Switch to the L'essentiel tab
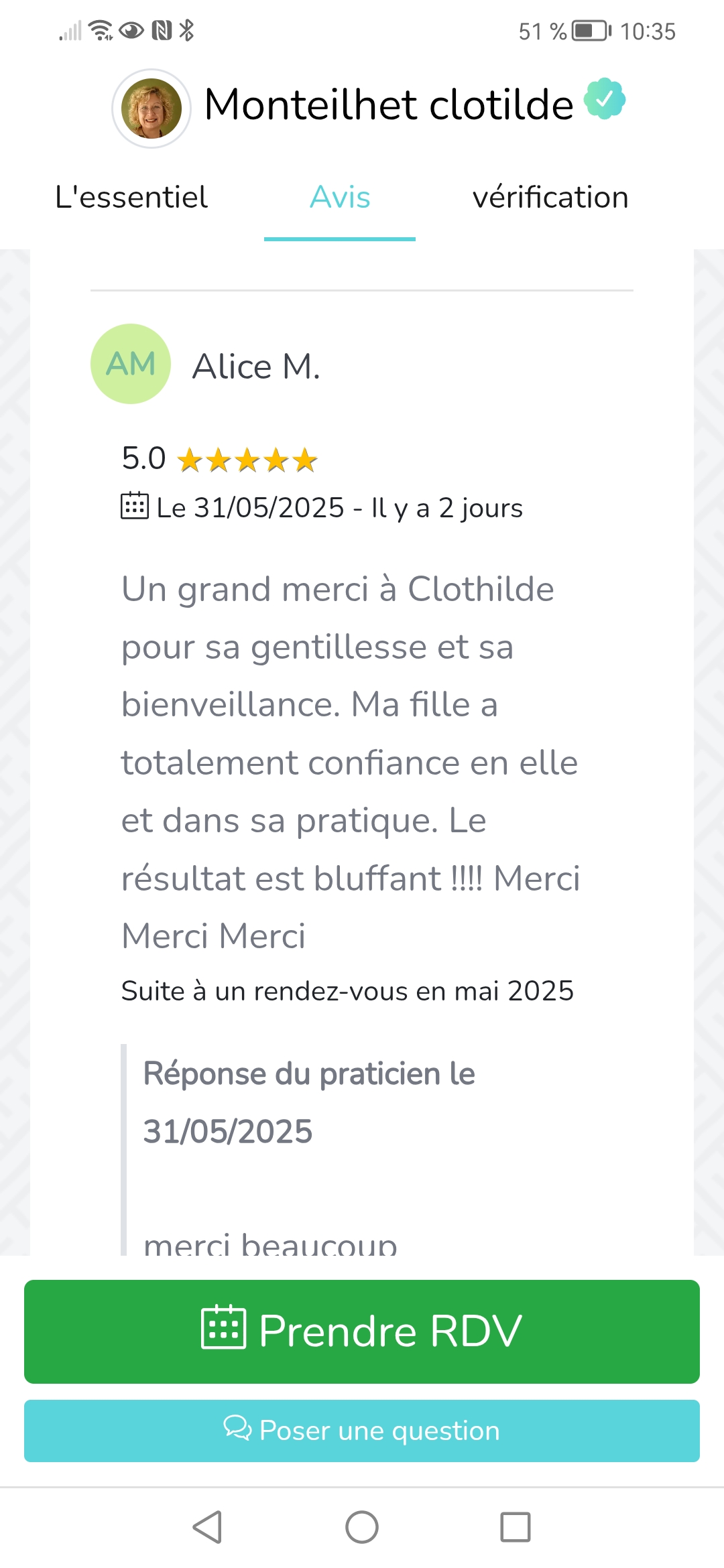Viewport: 724px width, 1568px height. (x=131, y=198)
